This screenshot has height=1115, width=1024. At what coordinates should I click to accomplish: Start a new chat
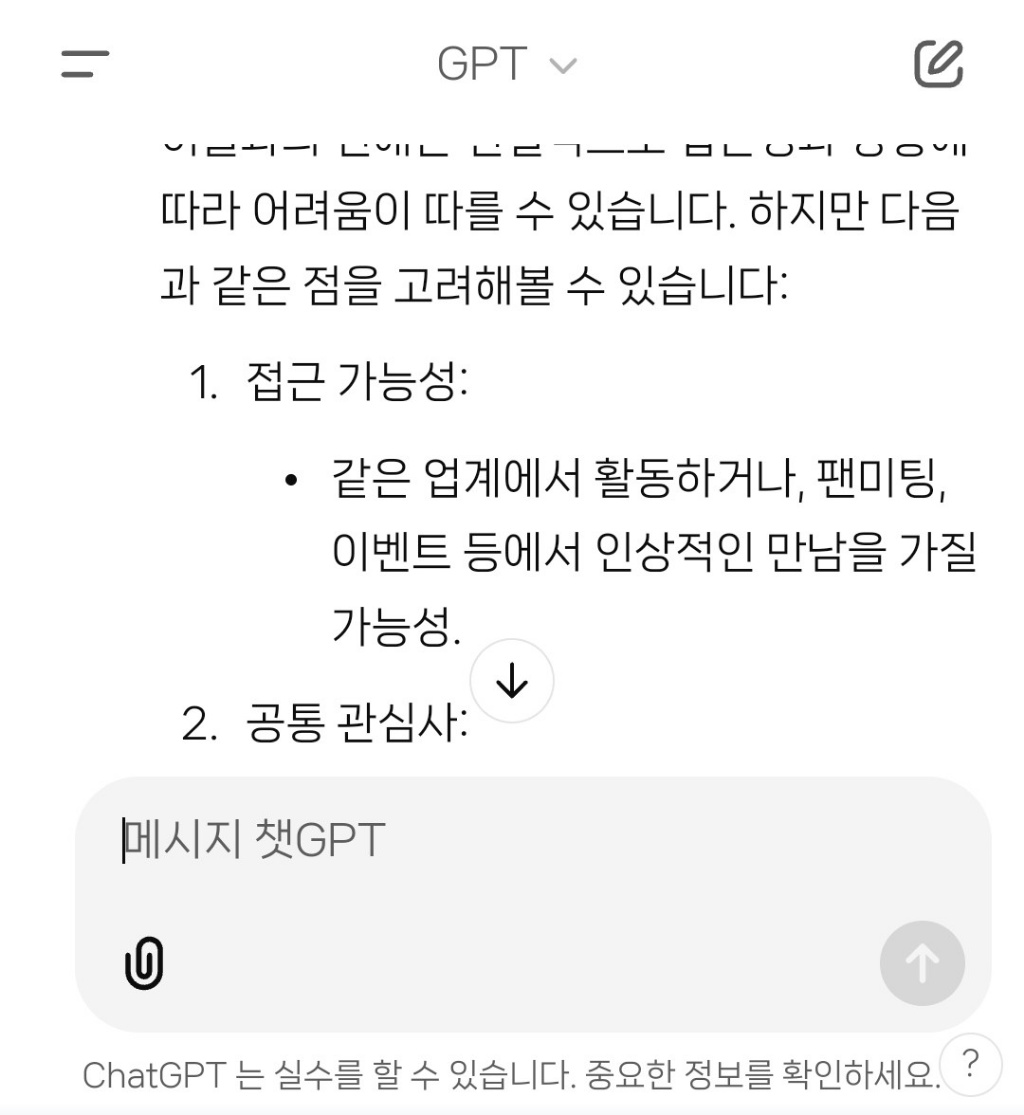[x=938, y=64]
